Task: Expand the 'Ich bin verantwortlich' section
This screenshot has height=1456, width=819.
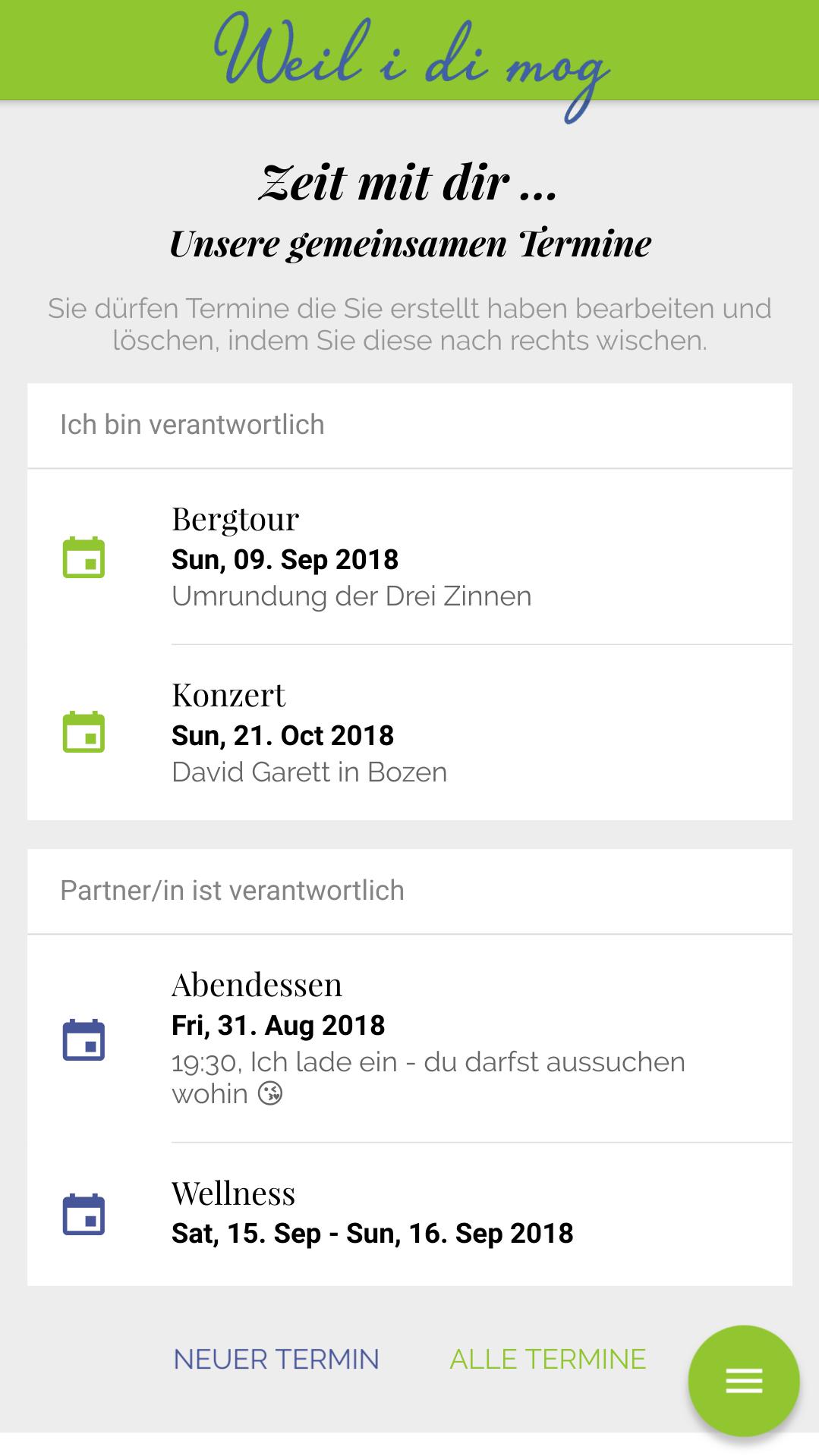Action: click(x=192, y=425)
